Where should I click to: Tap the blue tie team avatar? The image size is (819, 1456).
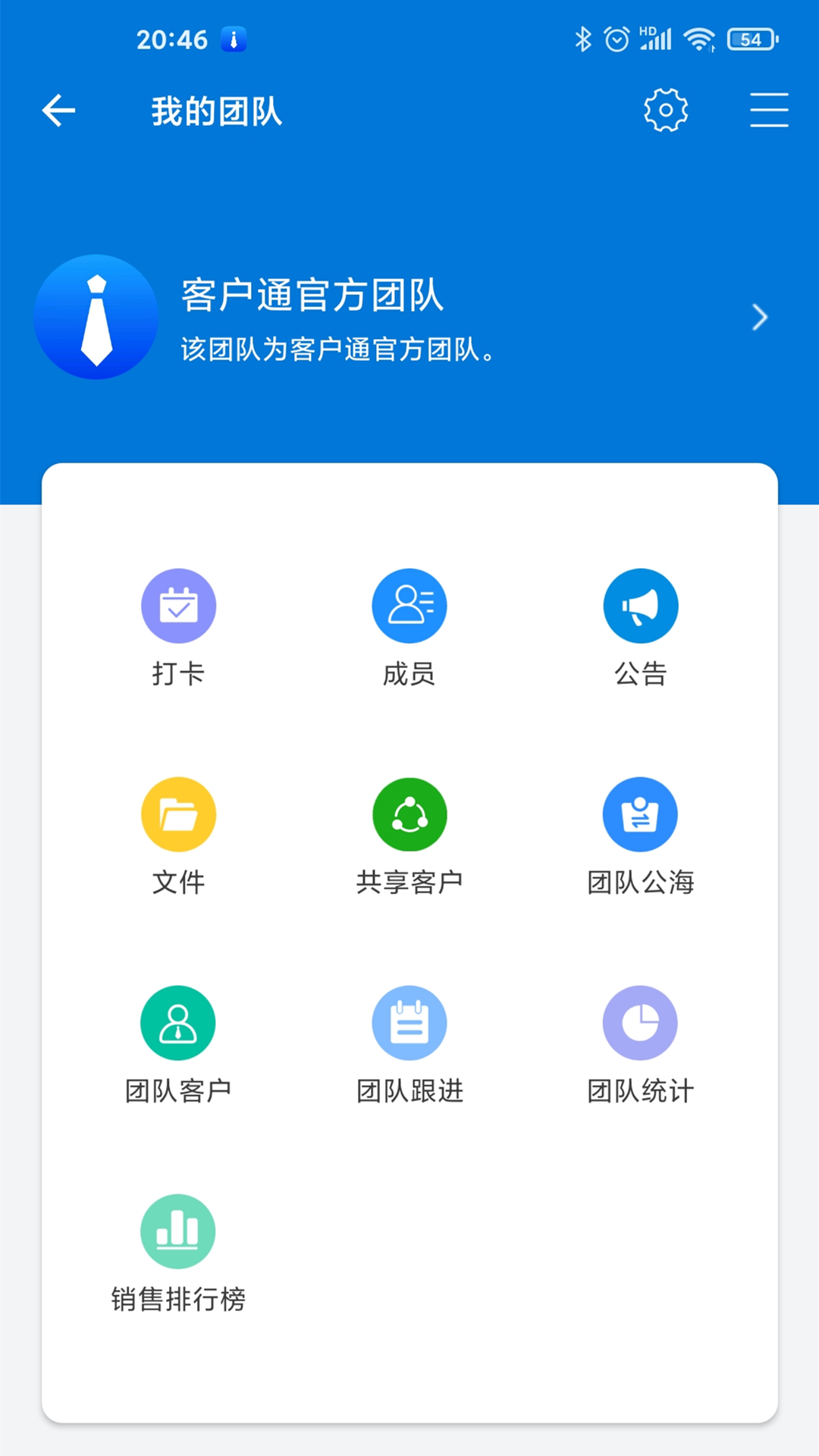click(95, 317)
